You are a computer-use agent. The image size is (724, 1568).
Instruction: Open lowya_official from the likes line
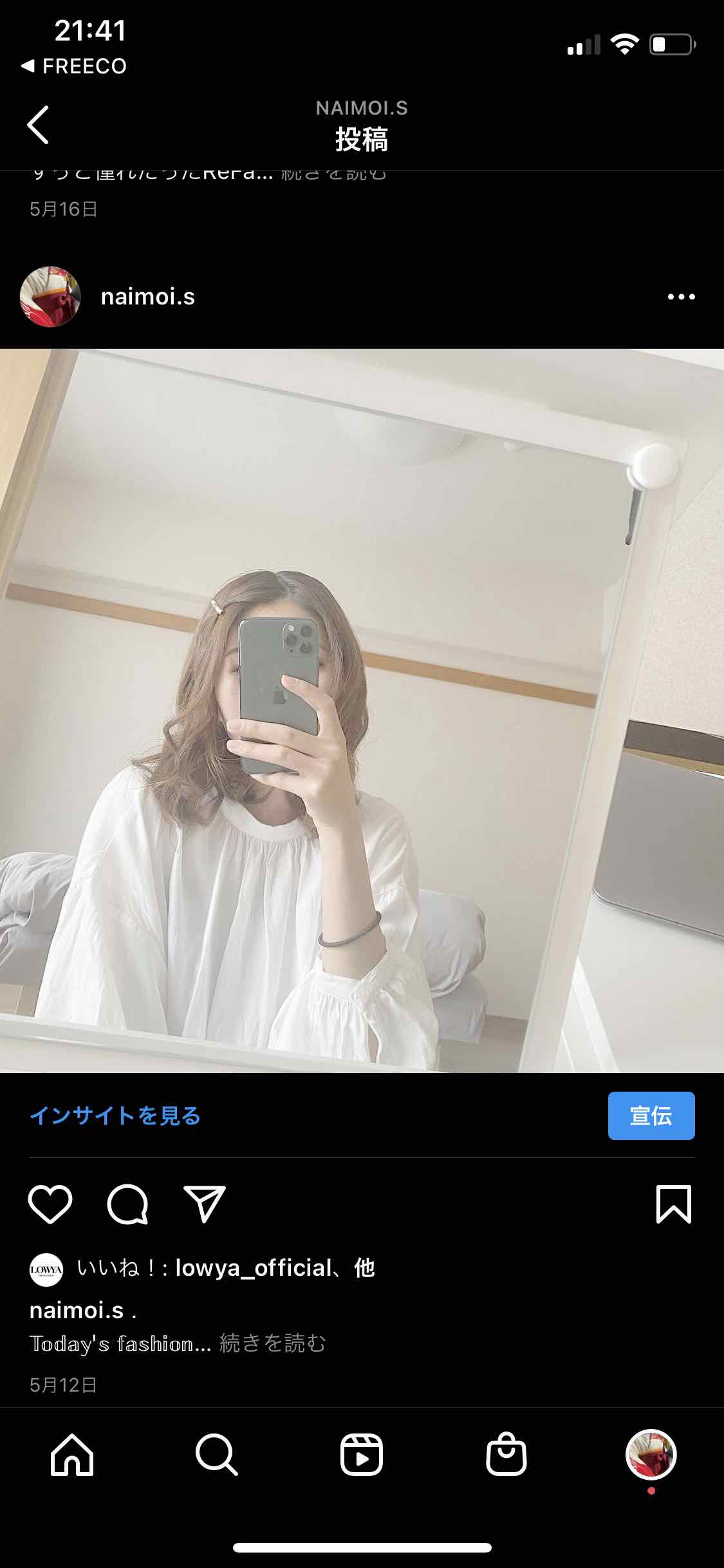click(x=253, y=1267)
